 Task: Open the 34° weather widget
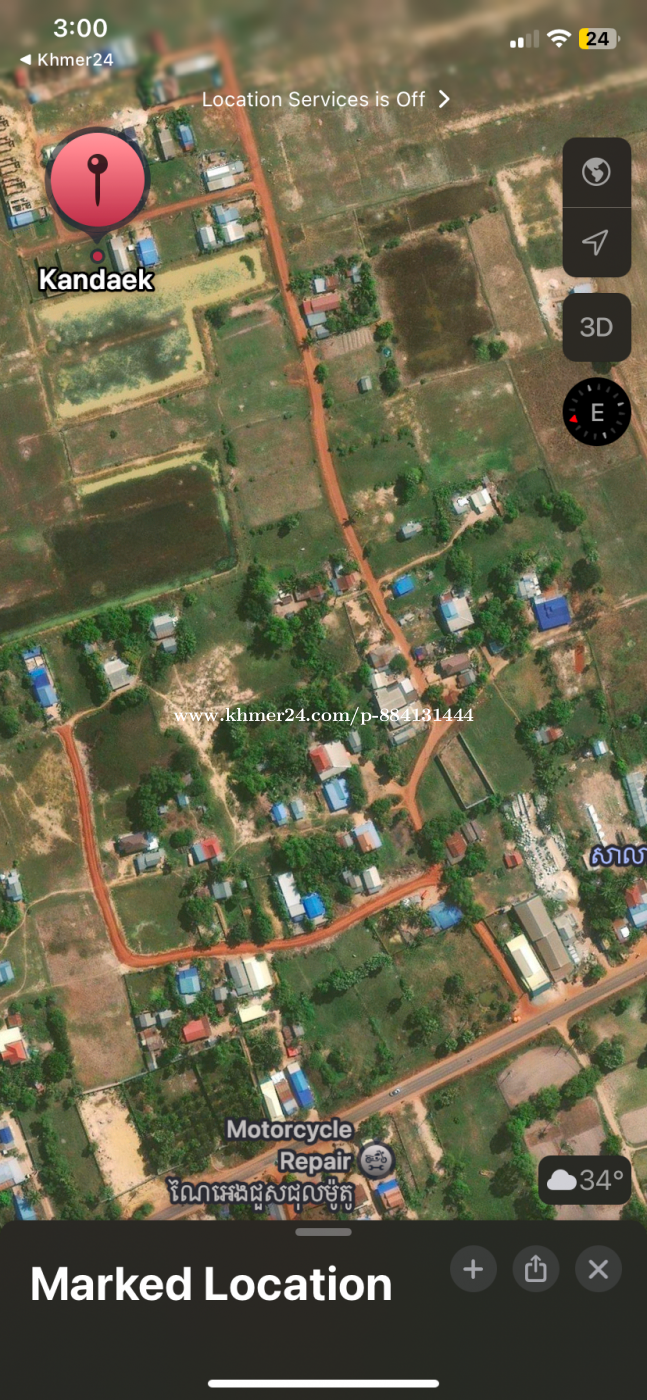point(586,1180)
